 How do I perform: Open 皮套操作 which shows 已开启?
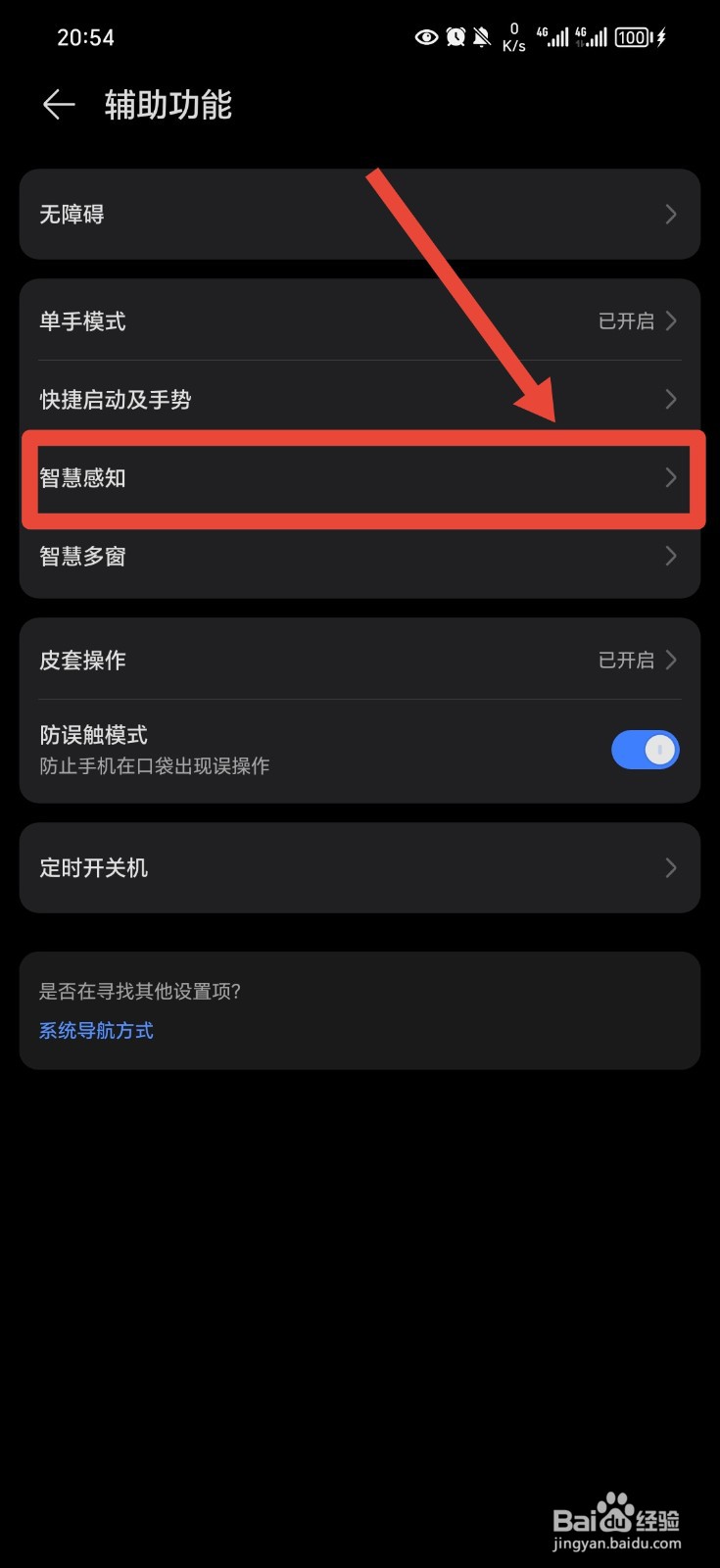coord(360,660)
